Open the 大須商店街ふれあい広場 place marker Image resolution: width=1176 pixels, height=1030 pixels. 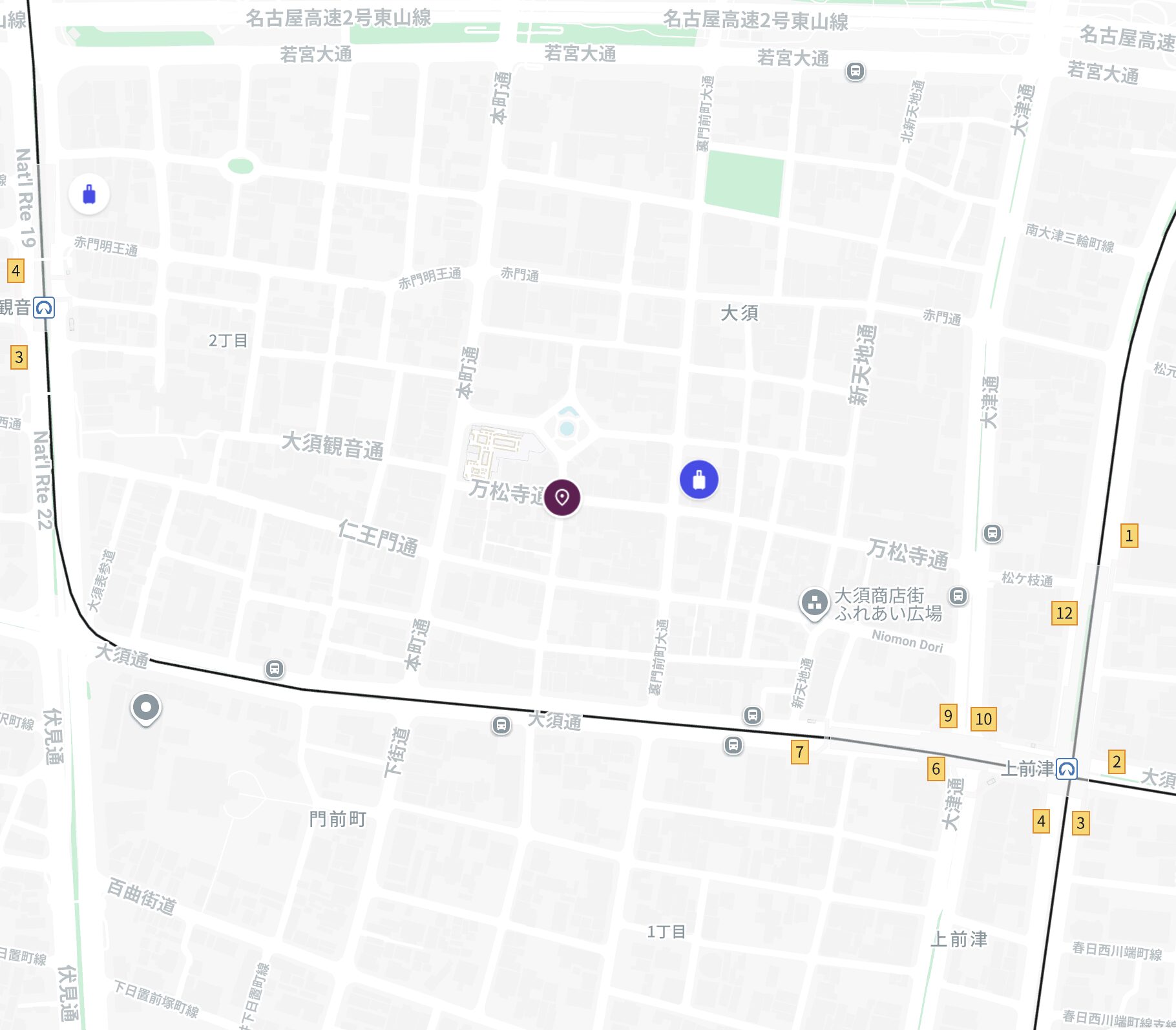point(814,603)
